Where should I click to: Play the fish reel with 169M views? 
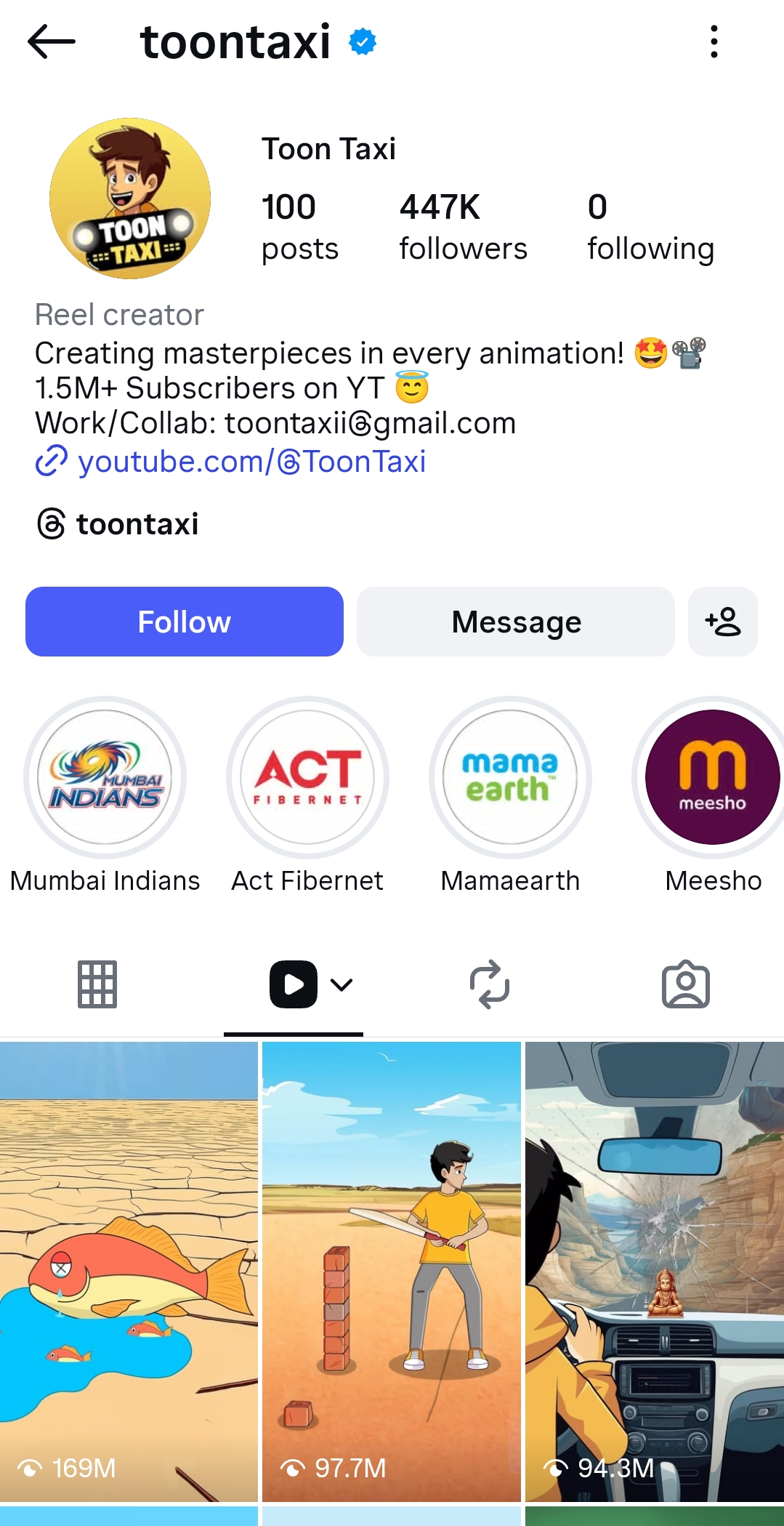[129, 1271]
